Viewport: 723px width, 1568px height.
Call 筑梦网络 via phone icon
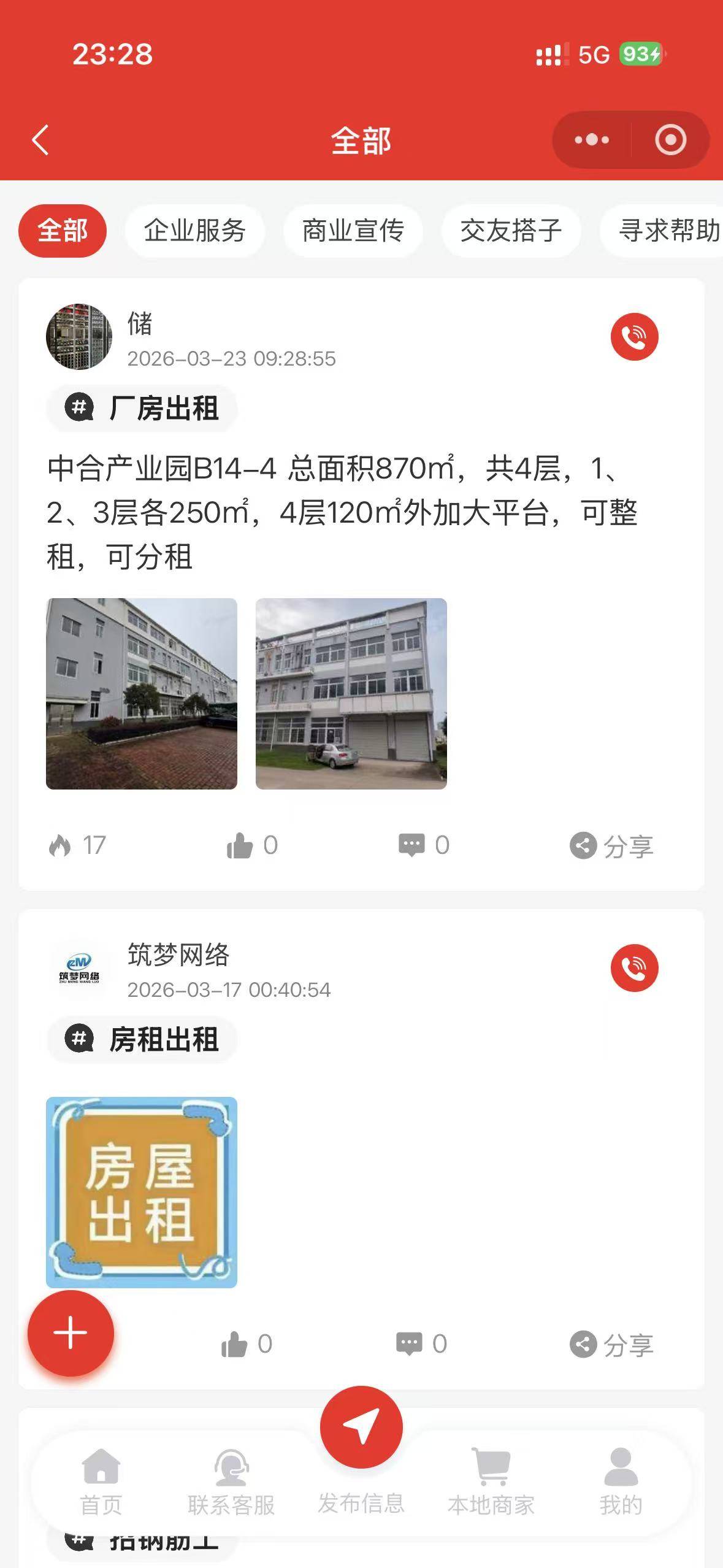click(634, 967)
